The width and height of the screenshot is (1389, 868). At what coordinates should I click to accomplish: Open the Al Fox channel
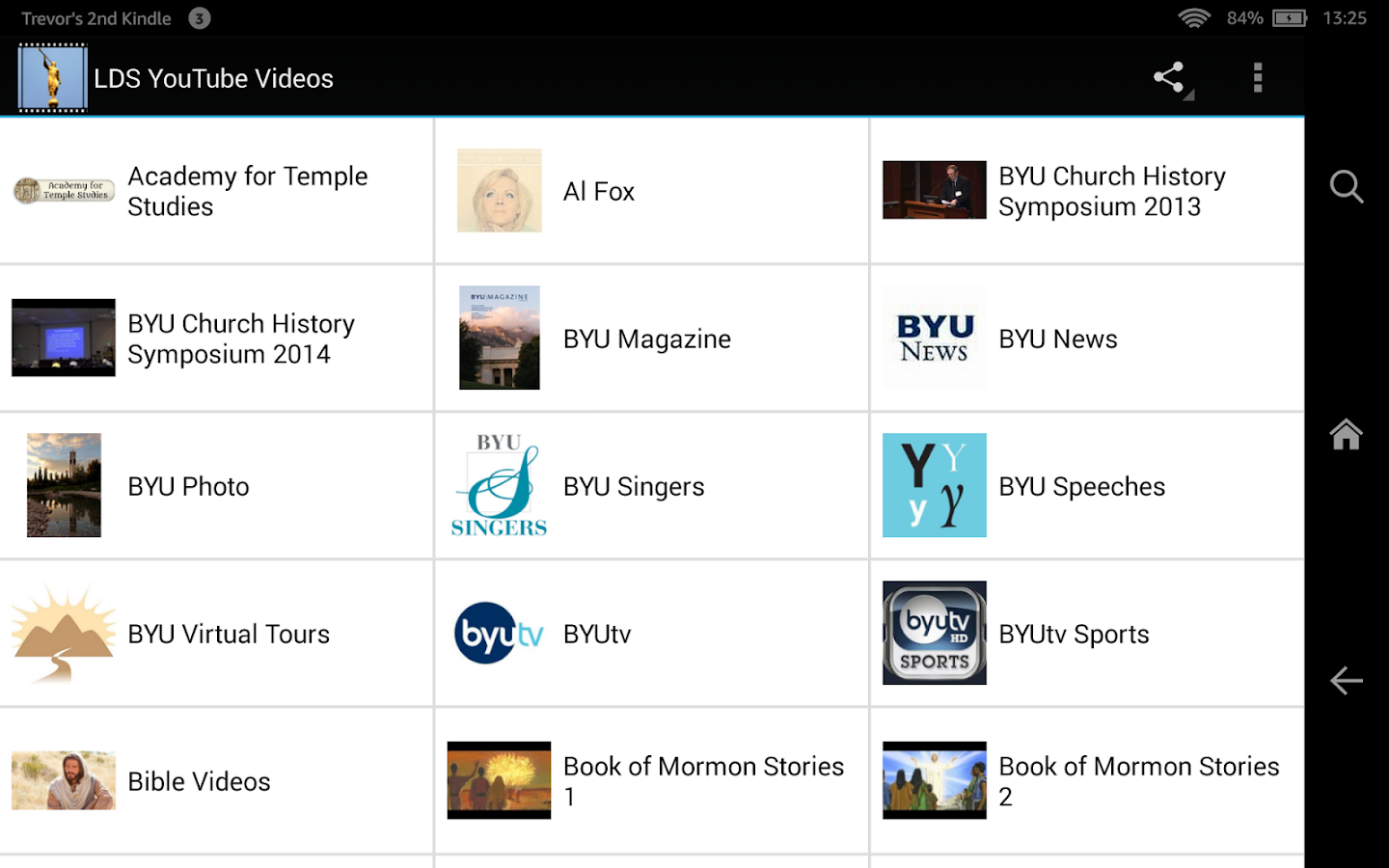point(651,191)
